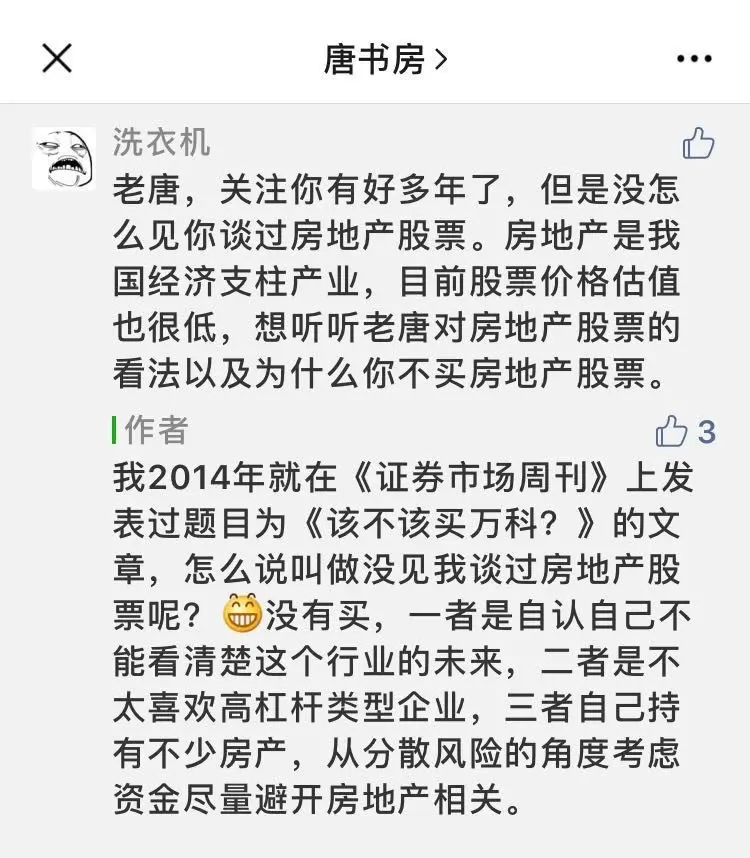Like the author's reply
This screenshot has height=858, width=750.
672,432
